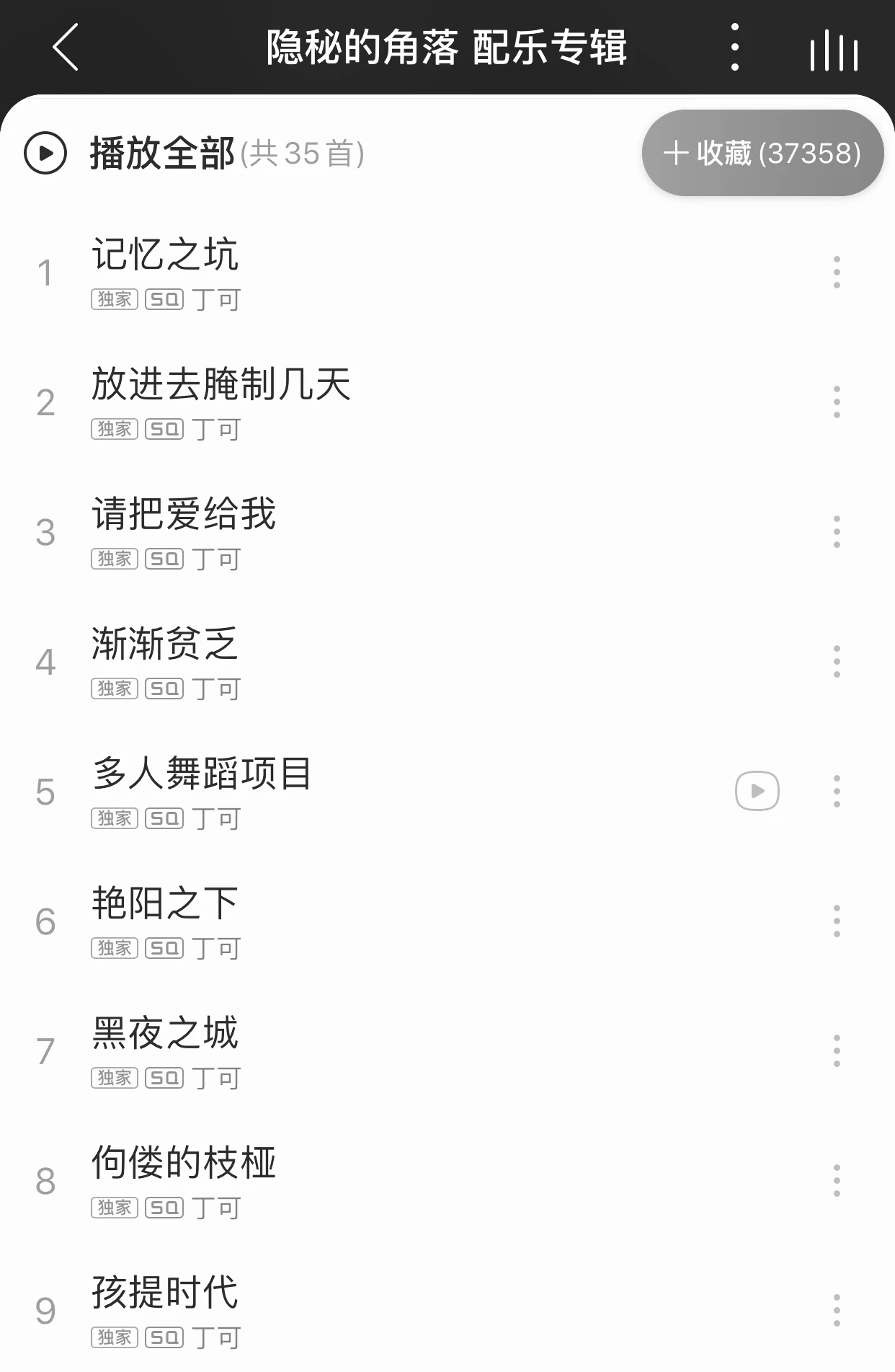Open more options for 黑夜之城
This screenshot has width=895, height=1372.
click(837, 1051)
